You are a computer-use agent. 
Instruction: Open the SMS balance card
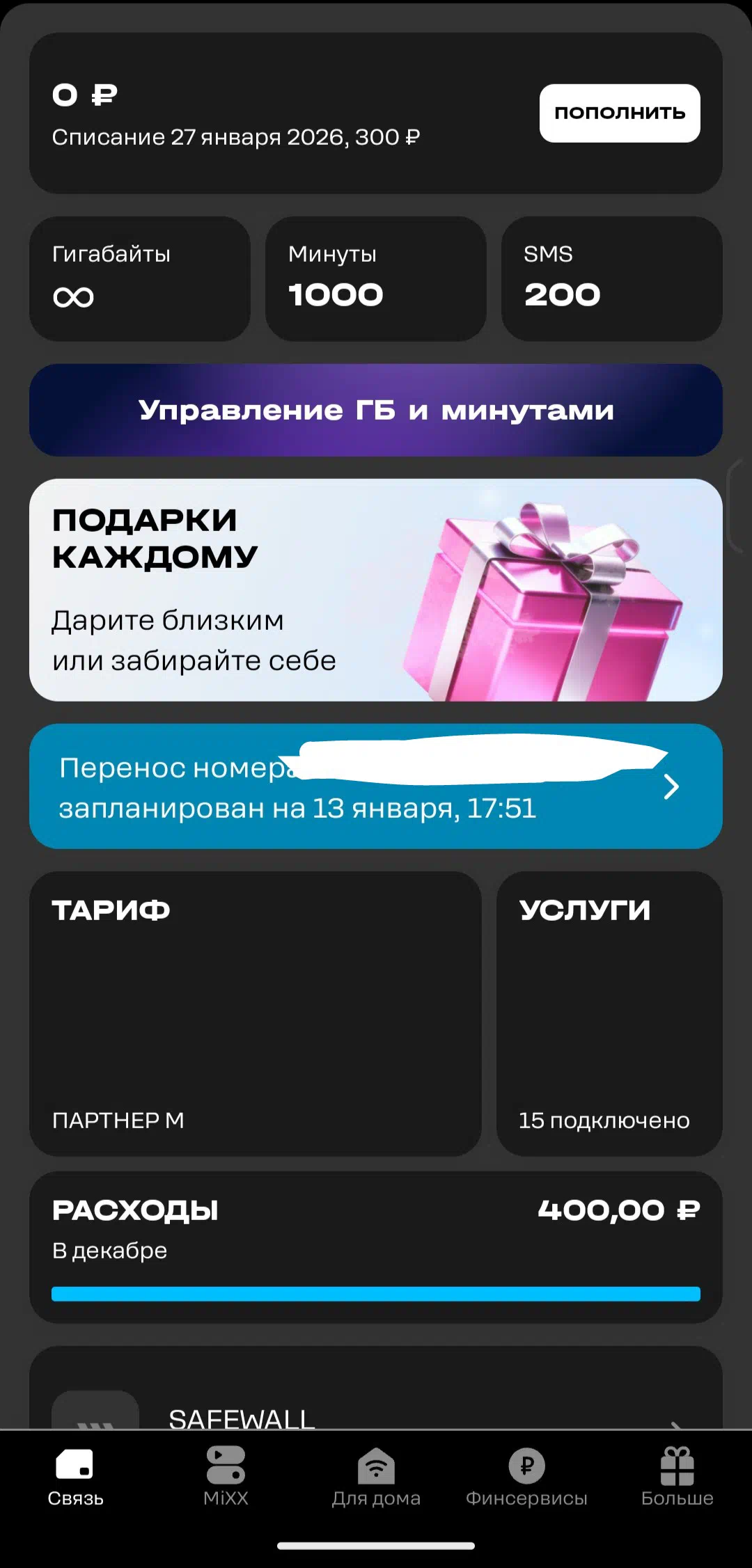(x=611, y=278)
